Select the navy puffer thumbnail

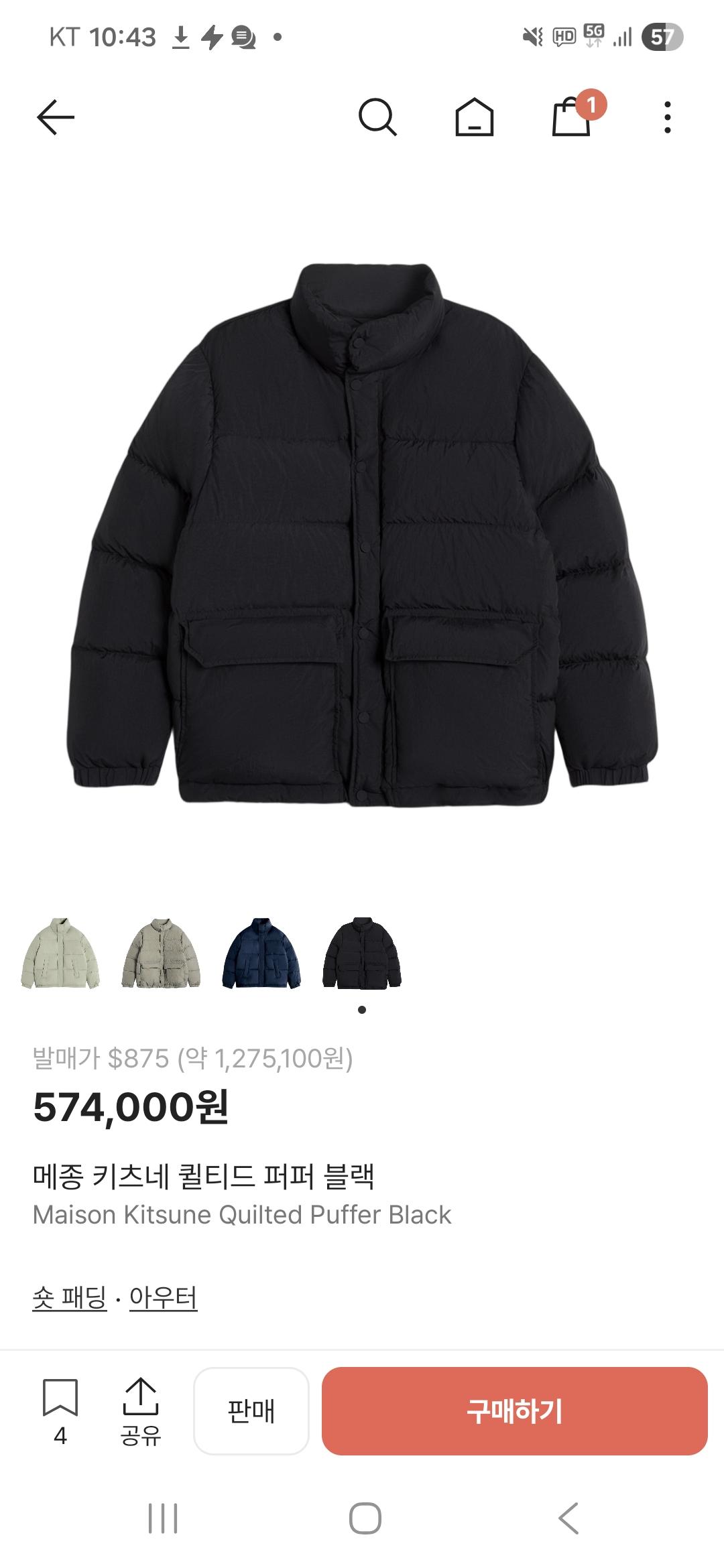pos(261,954)
